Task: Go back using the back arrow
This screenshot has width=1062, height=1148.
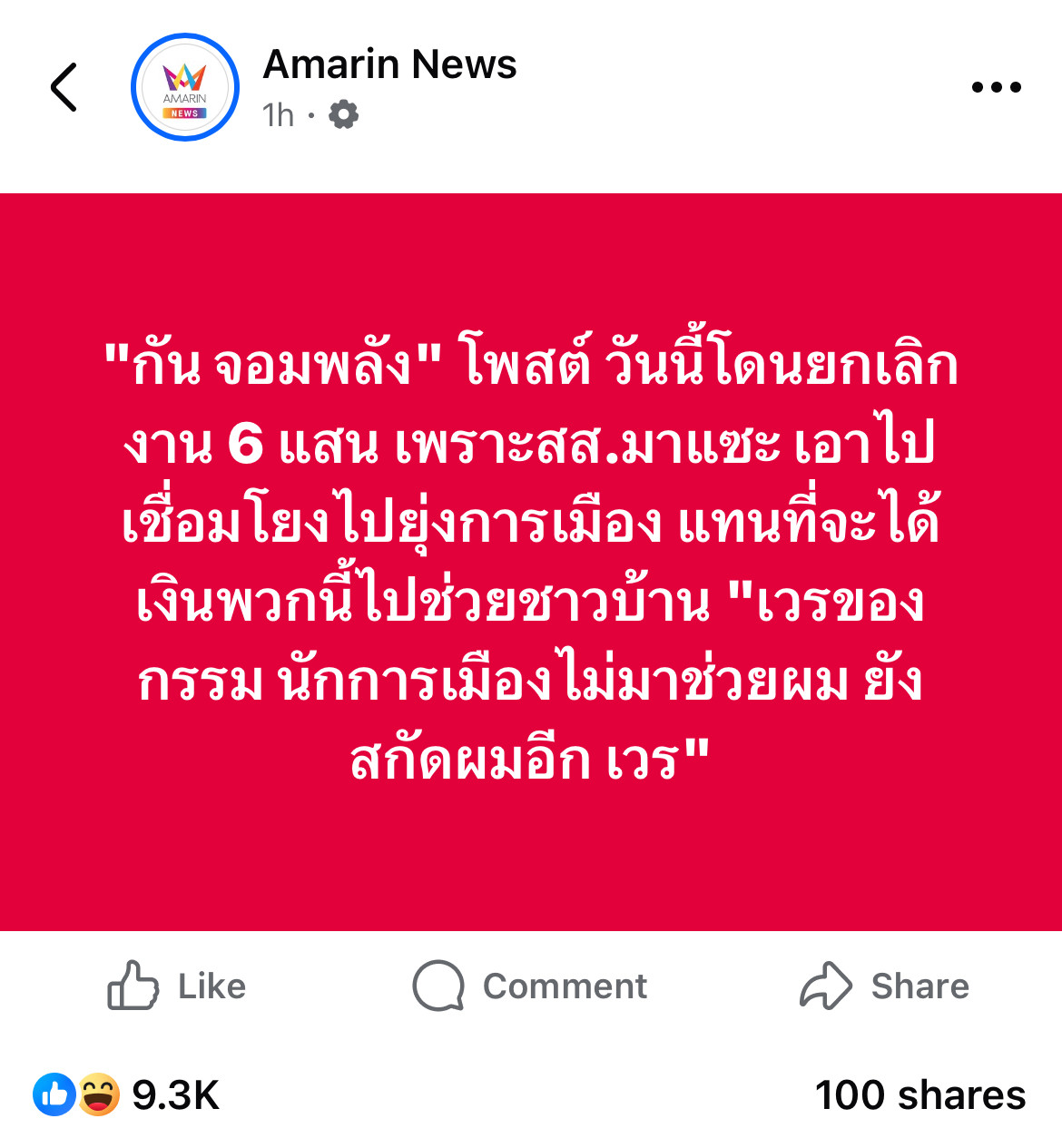Action: coord(64,88)
